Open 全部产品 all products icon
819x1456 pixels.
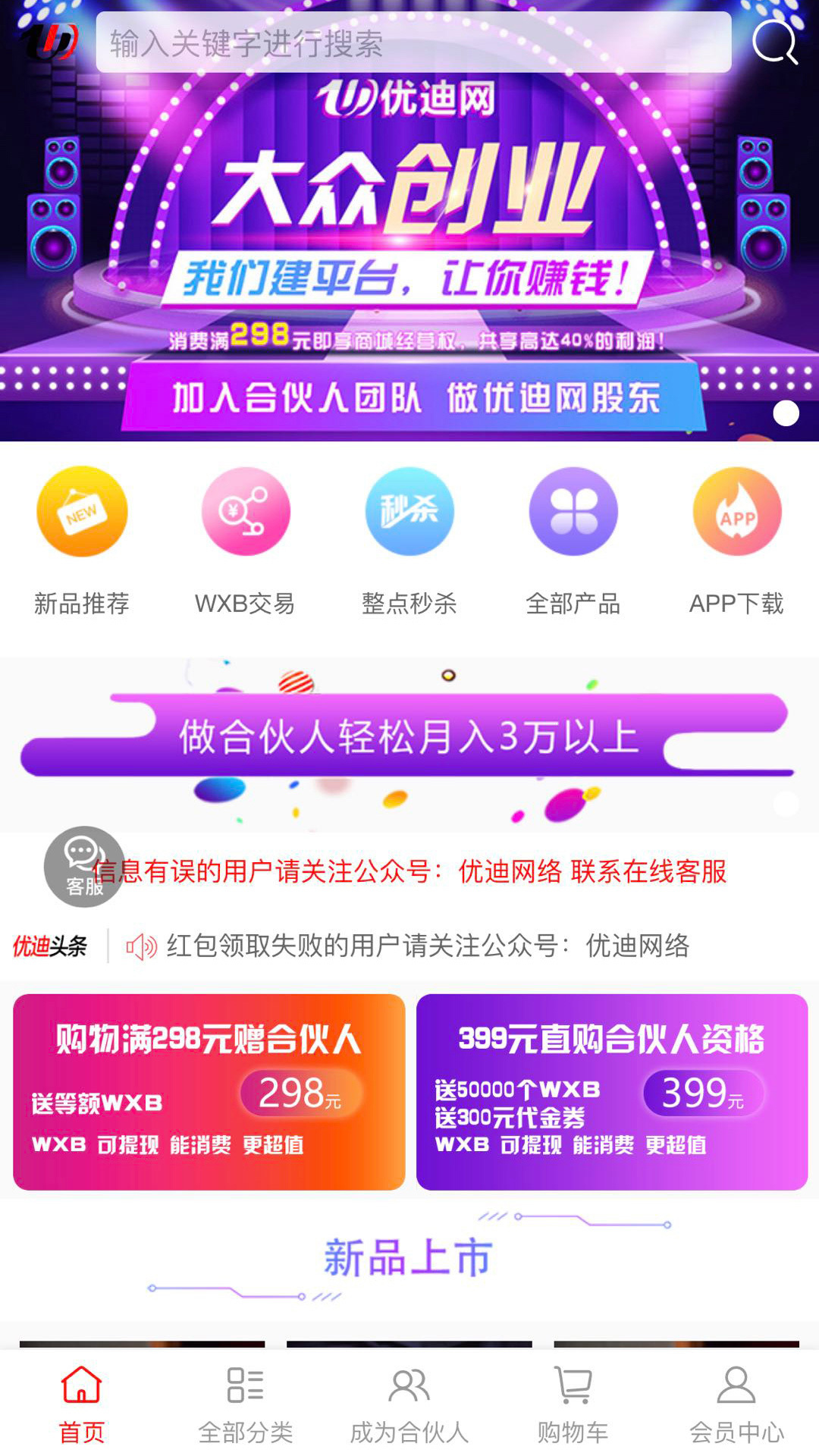(573, 512)
